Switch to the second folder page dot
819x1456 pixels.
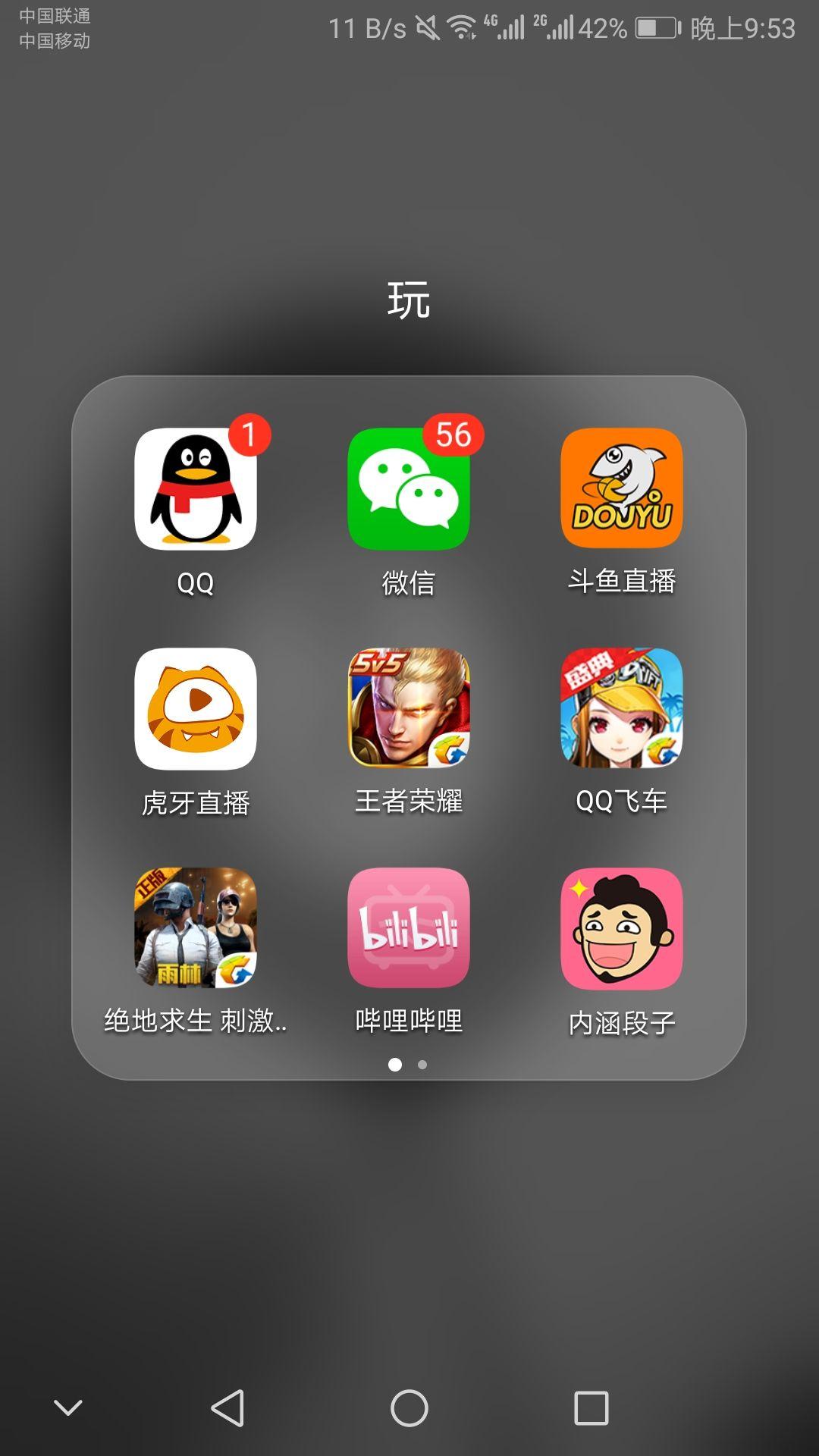(x=422, y=1065)
